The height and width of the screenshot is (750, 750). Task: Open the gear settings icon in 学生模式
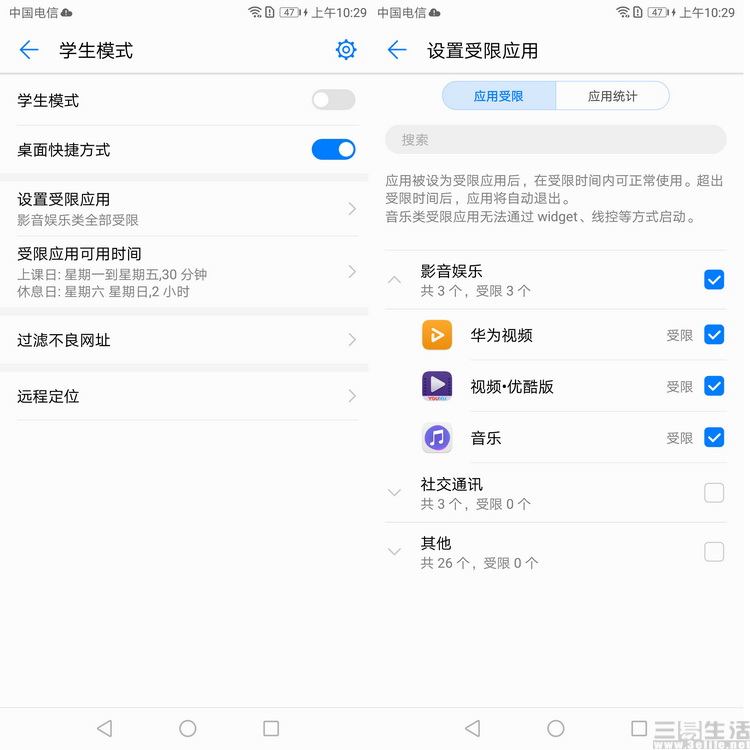point(346,50)
